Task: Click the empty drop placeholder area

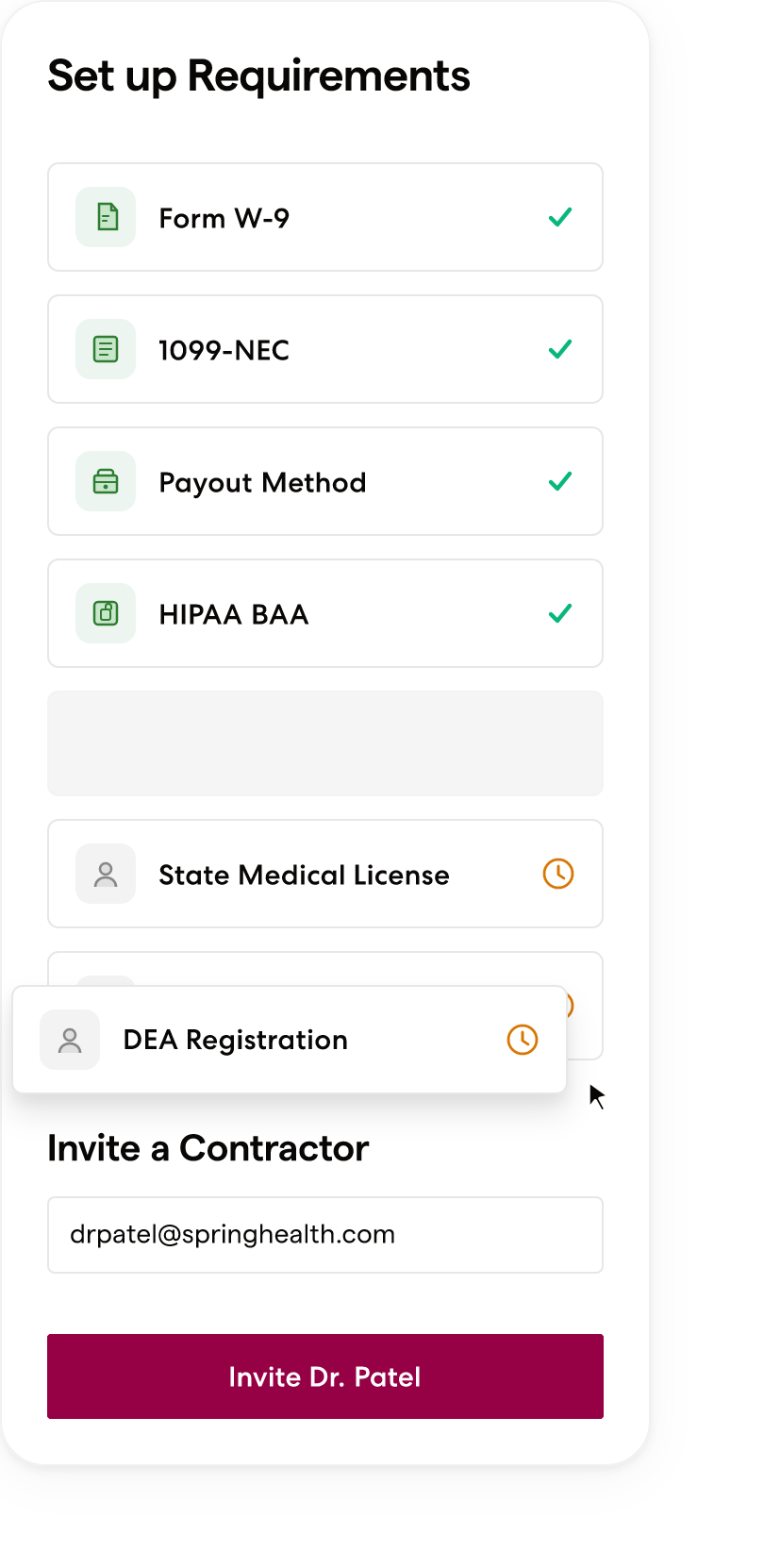Action: point(325,742)
